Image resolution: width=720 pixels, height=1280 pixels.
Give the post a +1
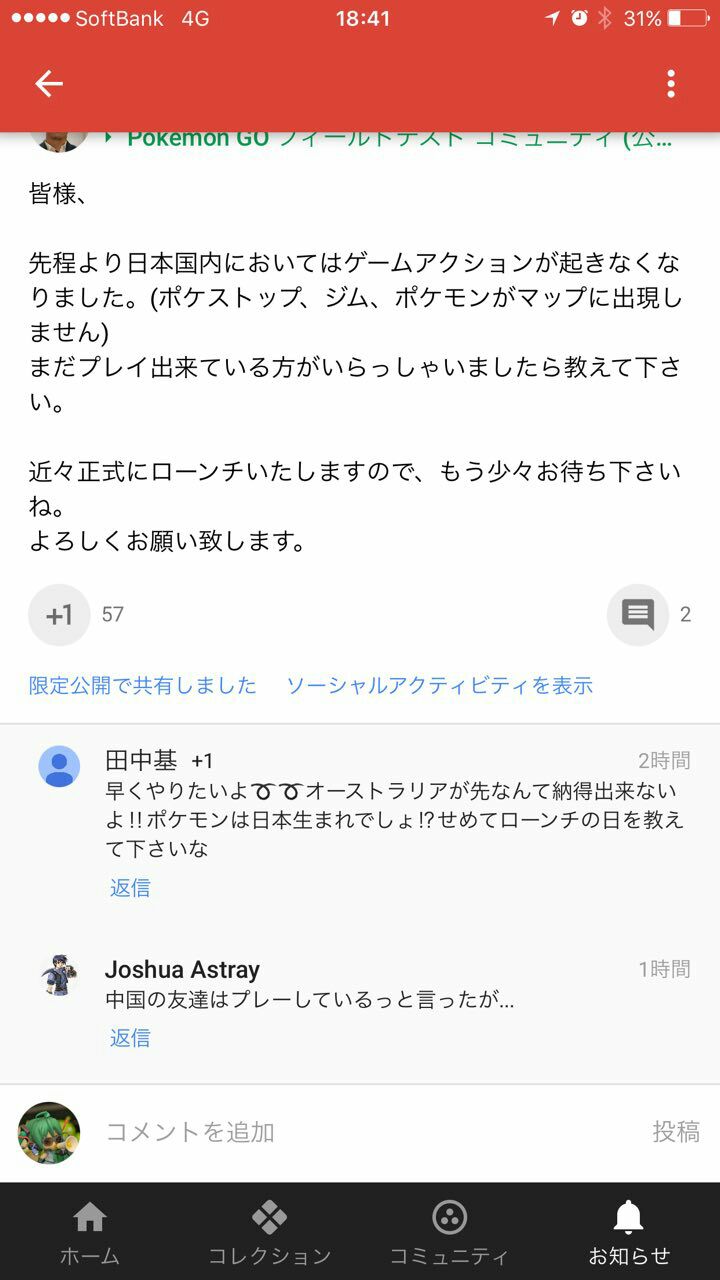coord(59,615)
